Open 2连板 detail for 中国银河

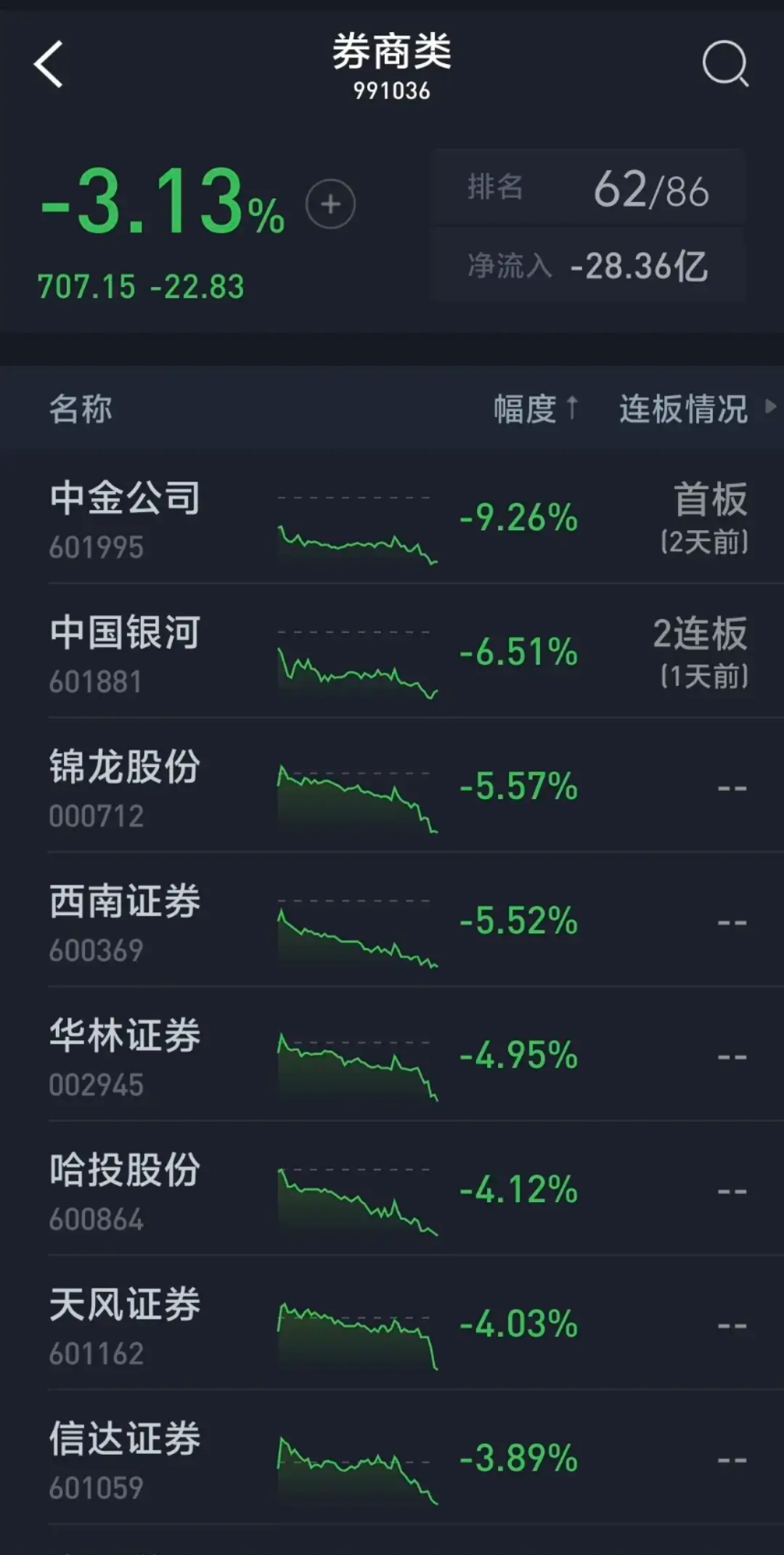pyautogui.click(x=697, y=654)
